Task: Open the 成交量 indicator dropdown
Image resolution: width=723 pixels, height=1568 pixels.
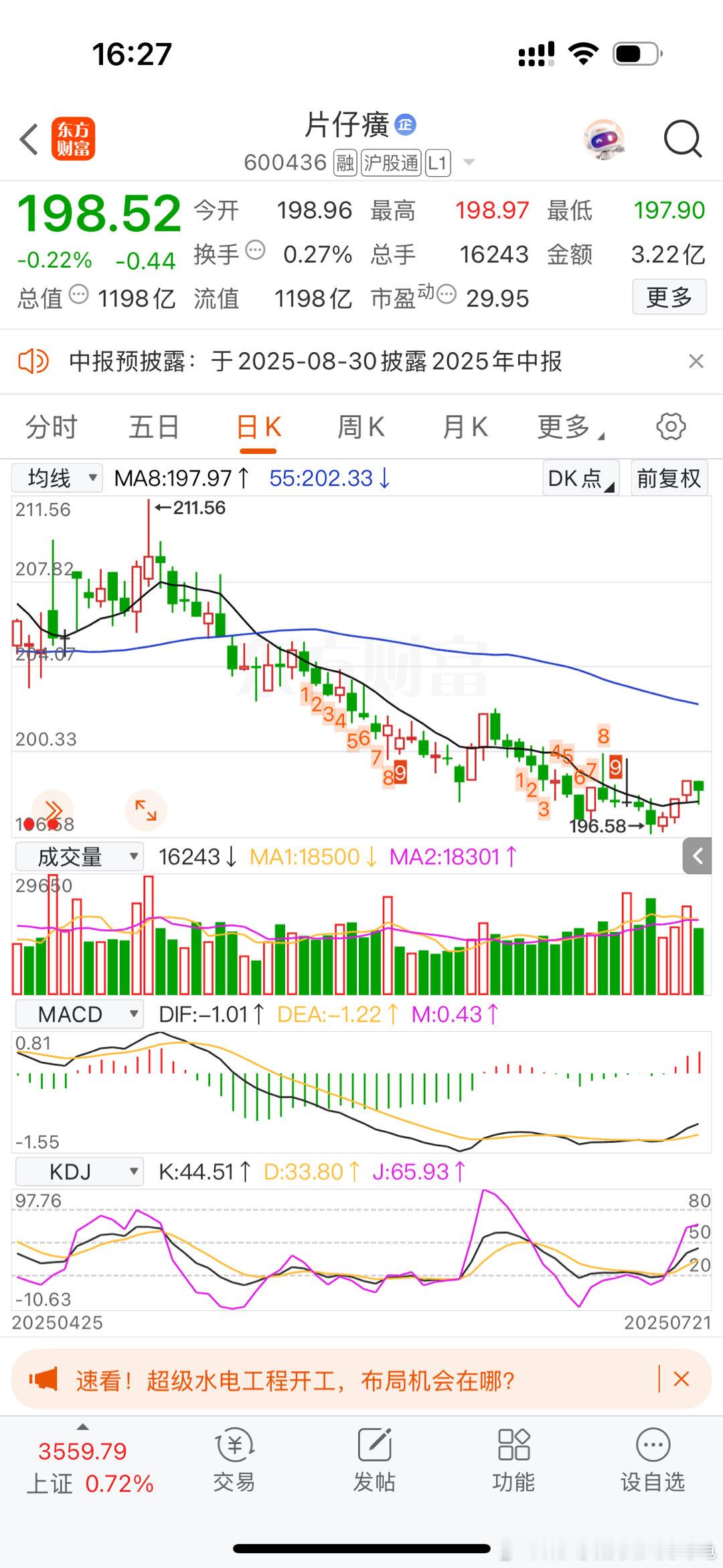Action: [79, 856]
